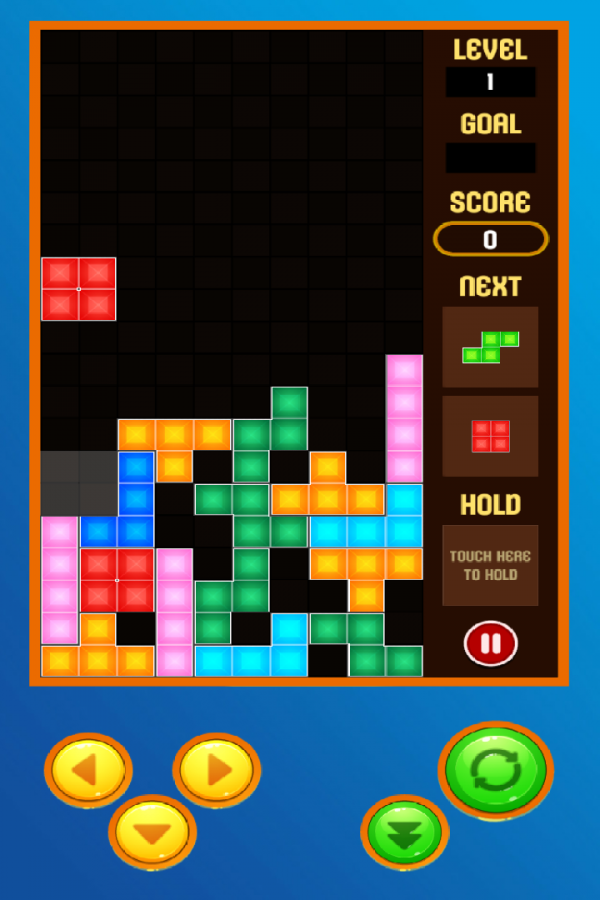Viewport: 600px width, 900px height.
Task: Touch the hold box to hold the piece
Action: tap(490, 565)
